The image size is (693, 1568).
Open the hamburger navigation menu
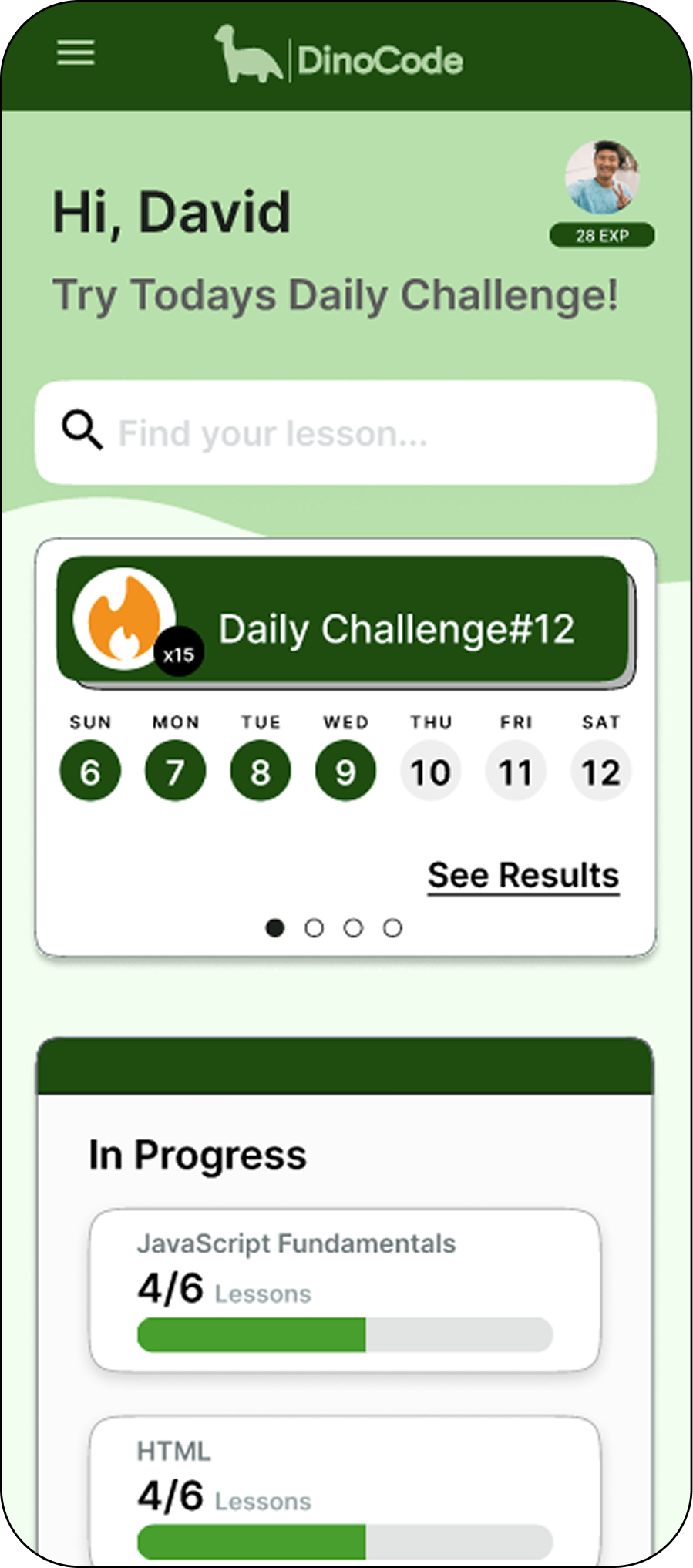[x=75, y=52]
